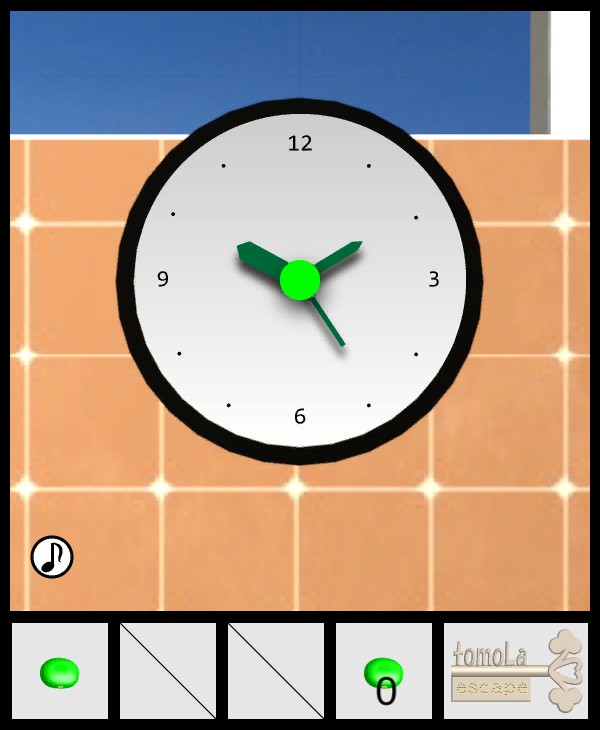Tap the clock's green center knob
Screen dimensions: 600x730
300,280
